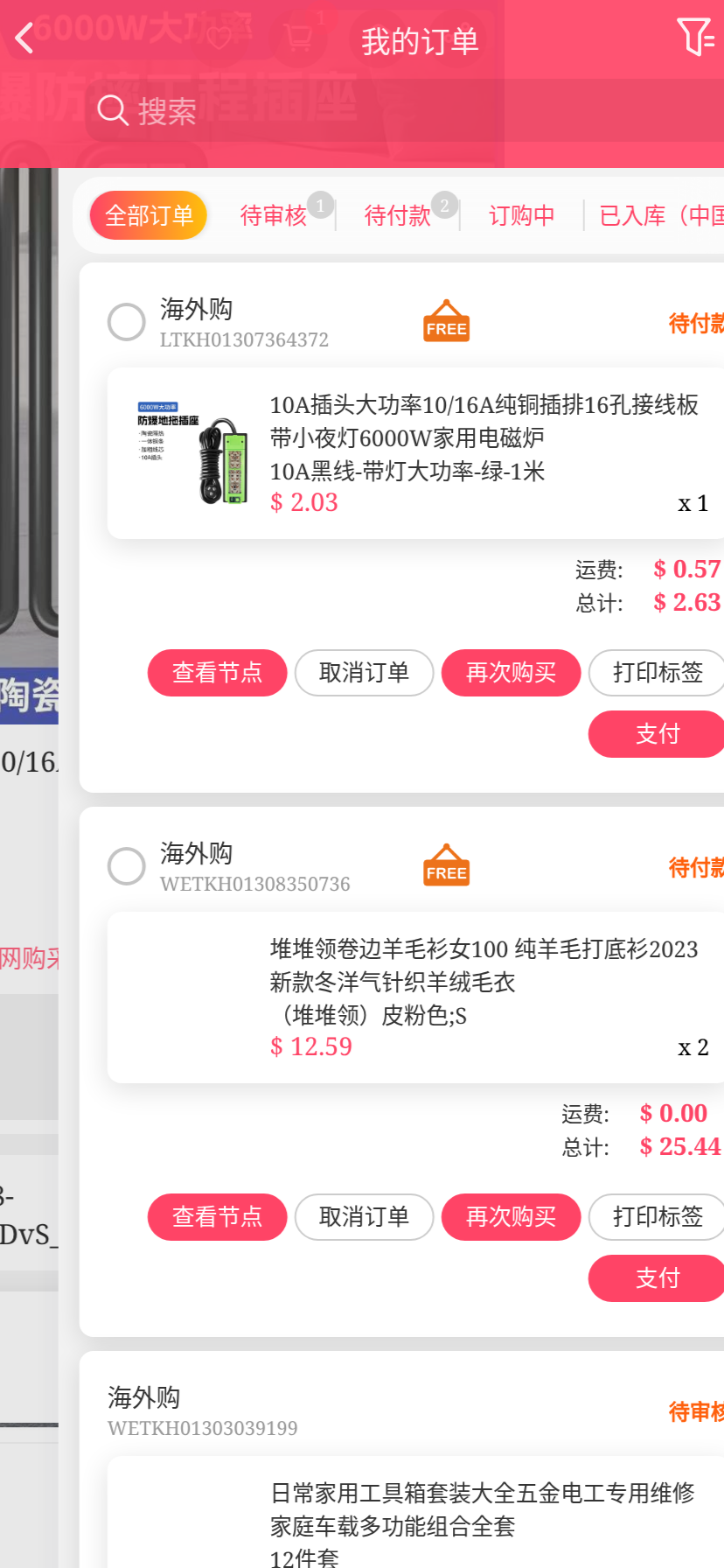
Task: Tap 取消订单 for order LTKH01307364372
Action: coord(364,673)
